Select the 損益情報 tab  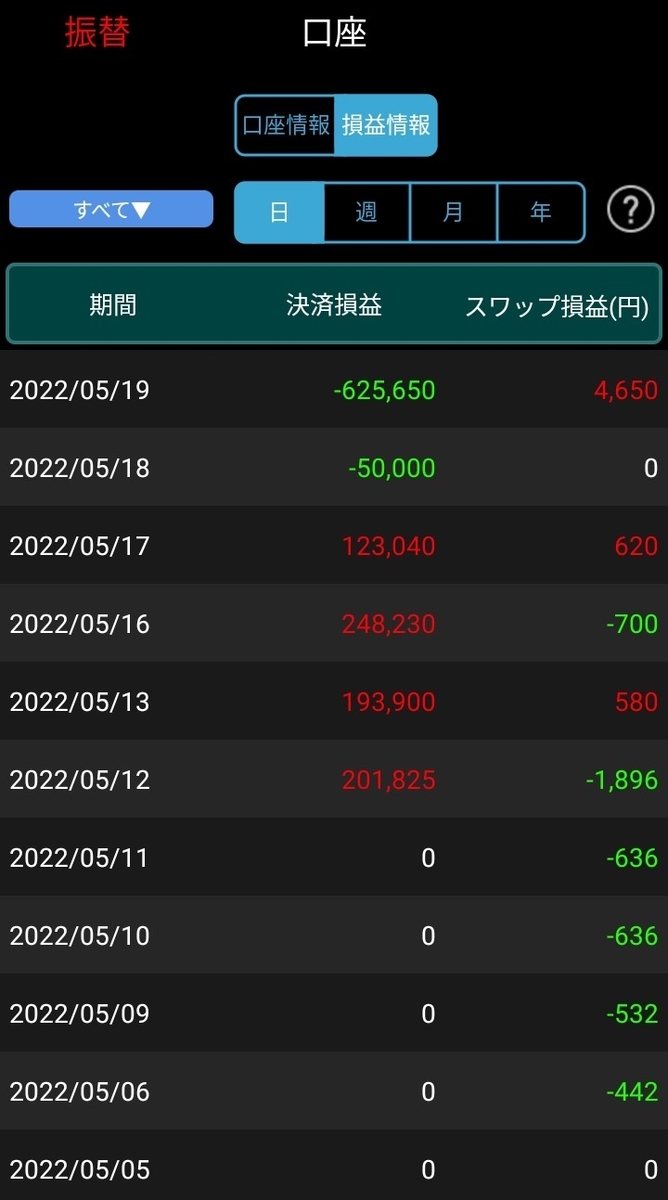[x=386, y=126]
